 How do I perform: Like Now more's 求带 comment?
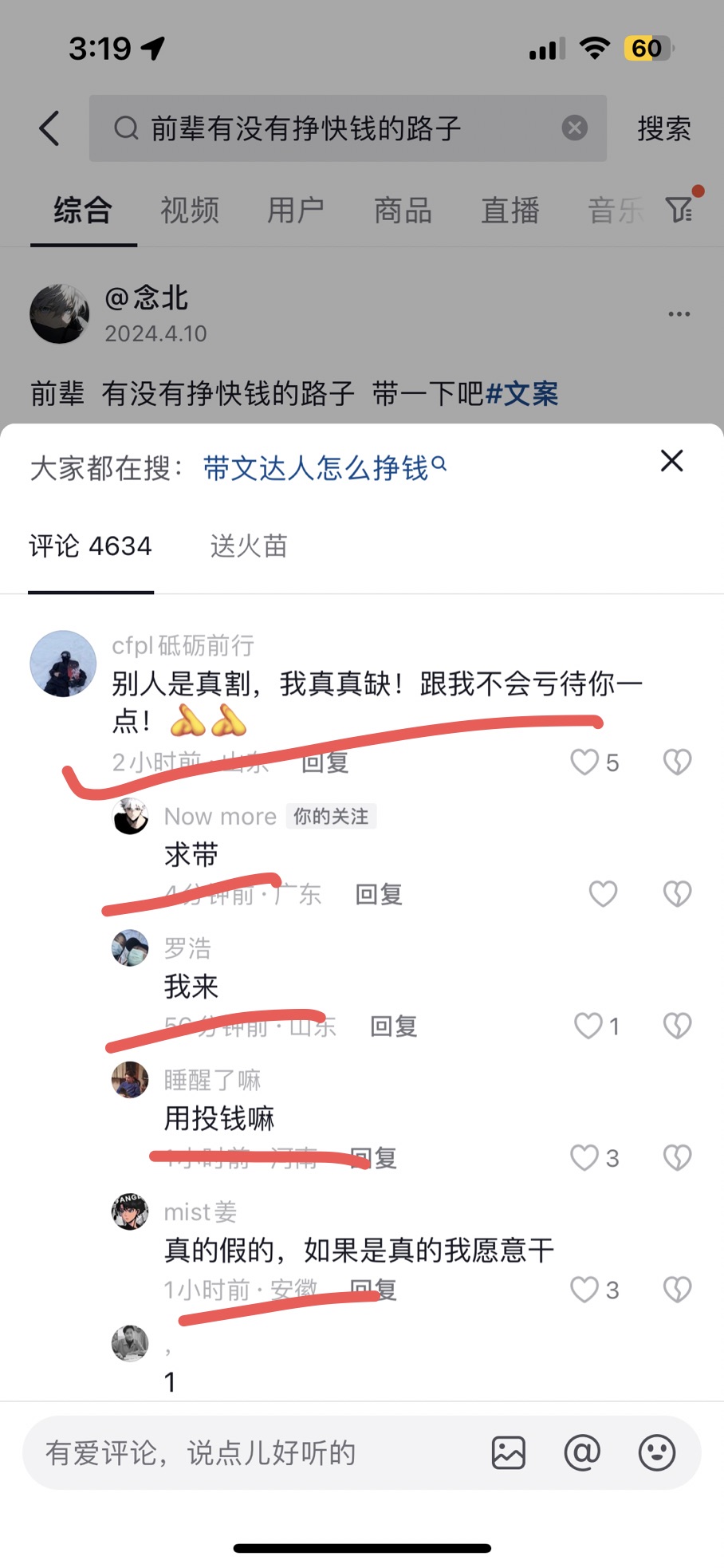coord(603,894)
